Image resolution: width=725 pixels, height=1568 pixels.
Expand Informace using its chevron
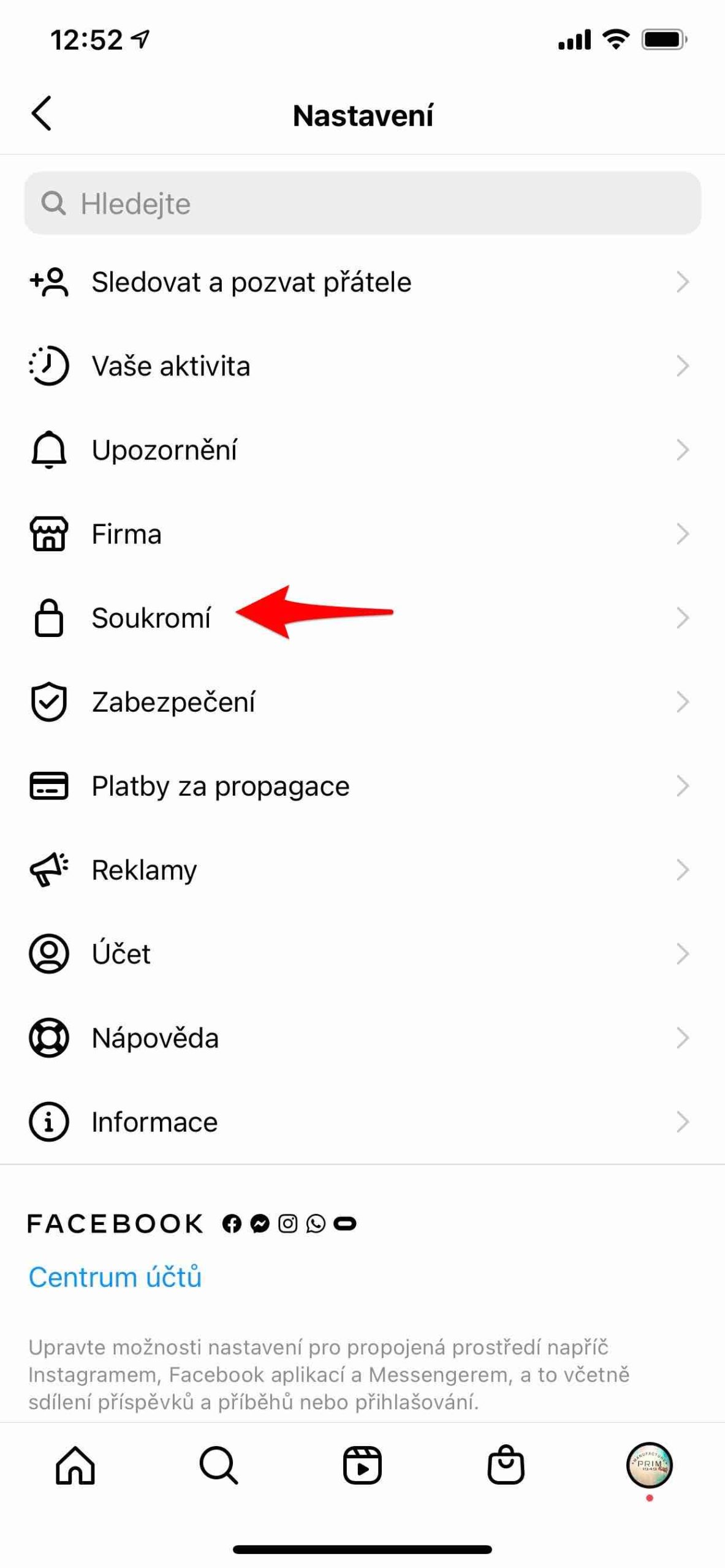[x=684, y=1121]
